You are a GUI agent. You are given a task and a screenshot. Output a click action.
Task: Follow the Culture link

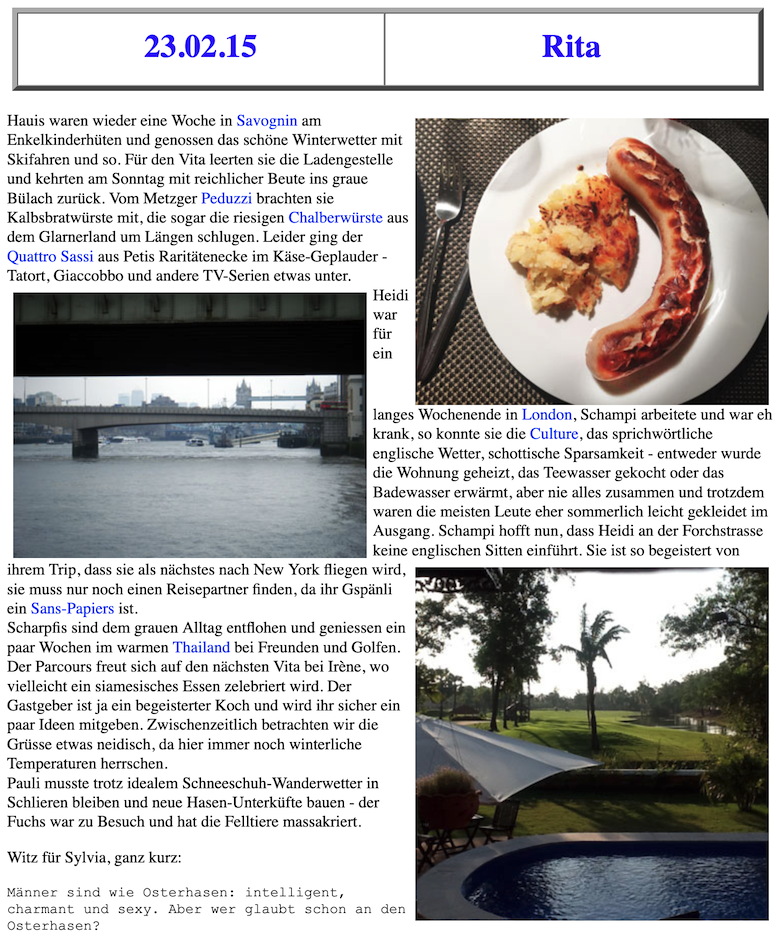pyautogui.click(x=554, y=434)
